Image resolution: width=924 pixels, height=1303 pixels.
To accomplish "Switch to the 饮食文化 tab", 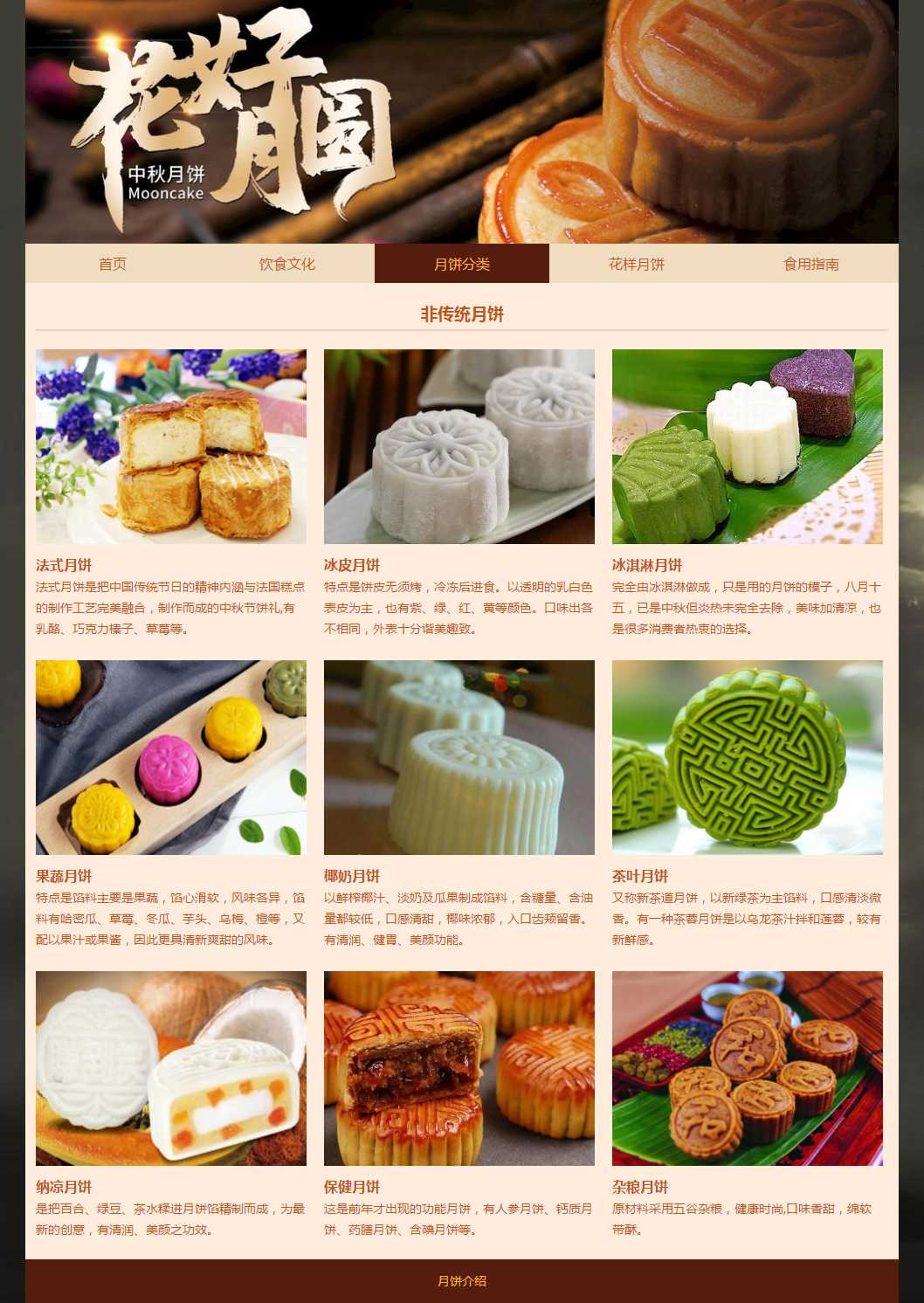I will tap(287, 264).
